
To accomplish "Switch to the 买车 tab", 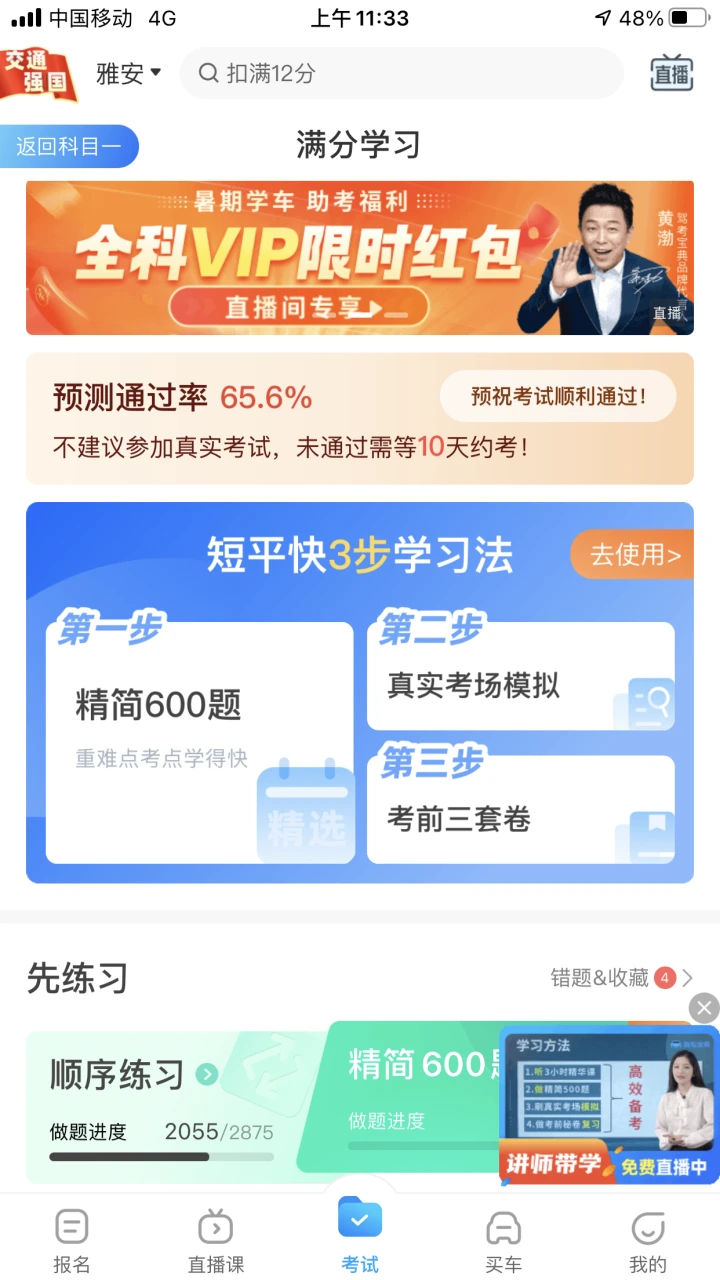I will click(504, 1241).
